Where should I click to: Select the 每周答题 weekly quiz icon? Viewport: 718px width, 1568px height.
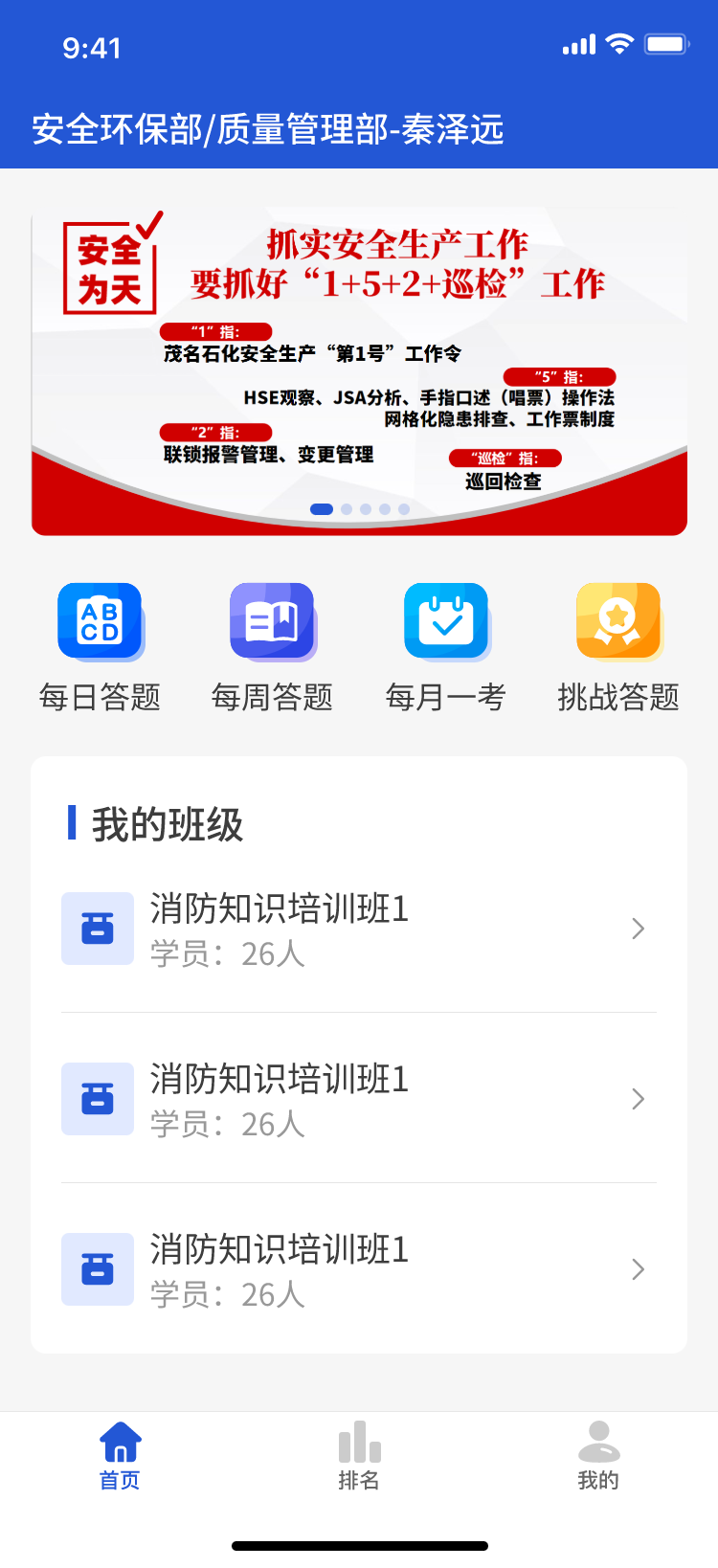273,621
